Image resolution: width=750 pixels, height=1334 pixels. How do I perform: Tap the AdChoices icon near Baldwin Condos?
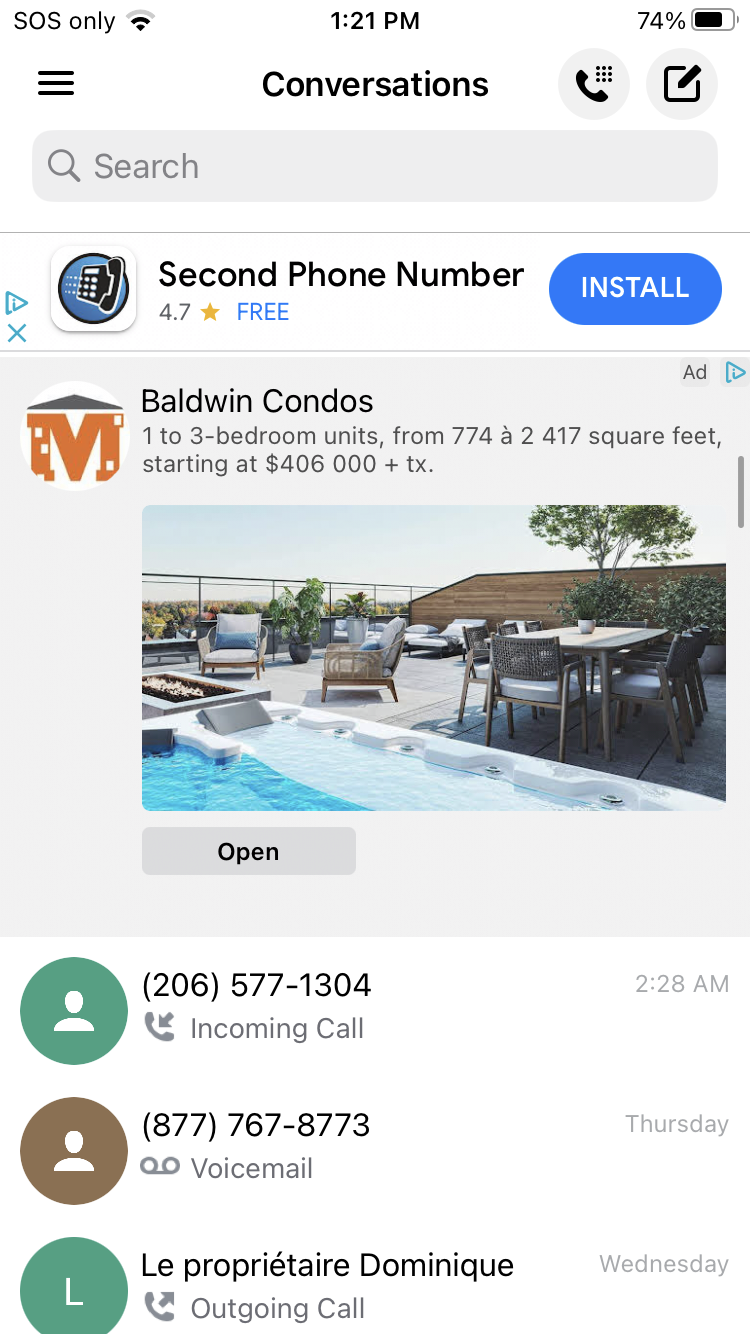[x=735, y=373]
